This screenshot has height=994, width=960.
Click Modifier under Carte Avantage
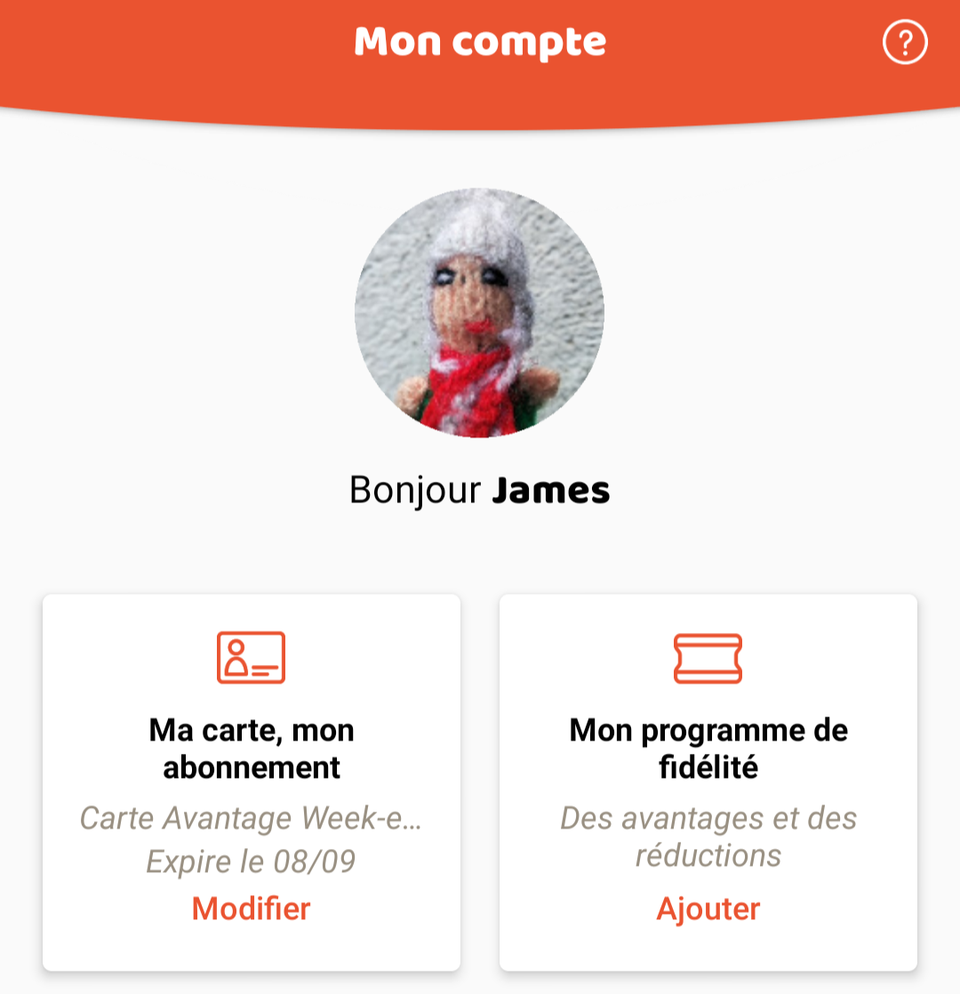pos(250,908)
